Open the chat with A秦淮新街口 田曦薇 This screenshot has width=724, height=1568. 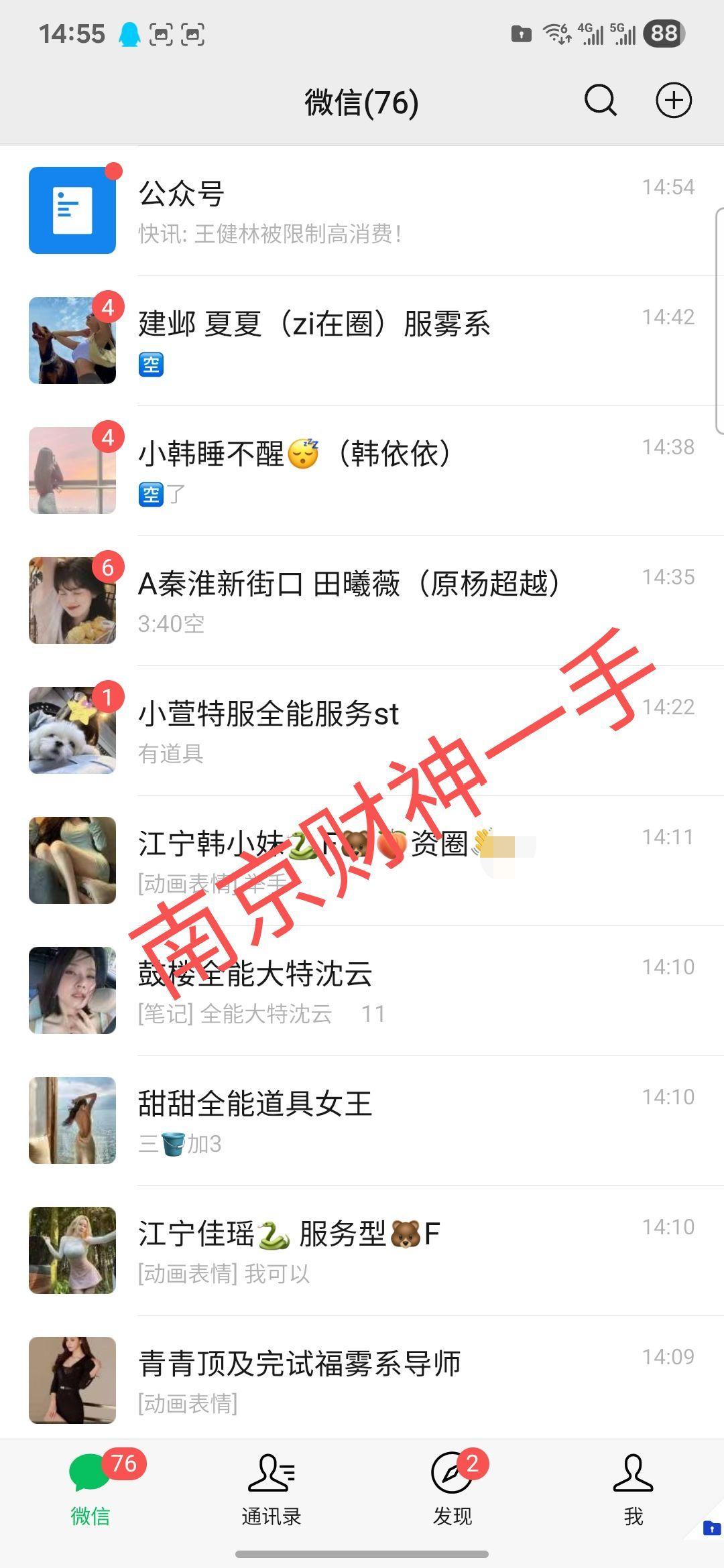pyautogui.click(x=362, y=600)
